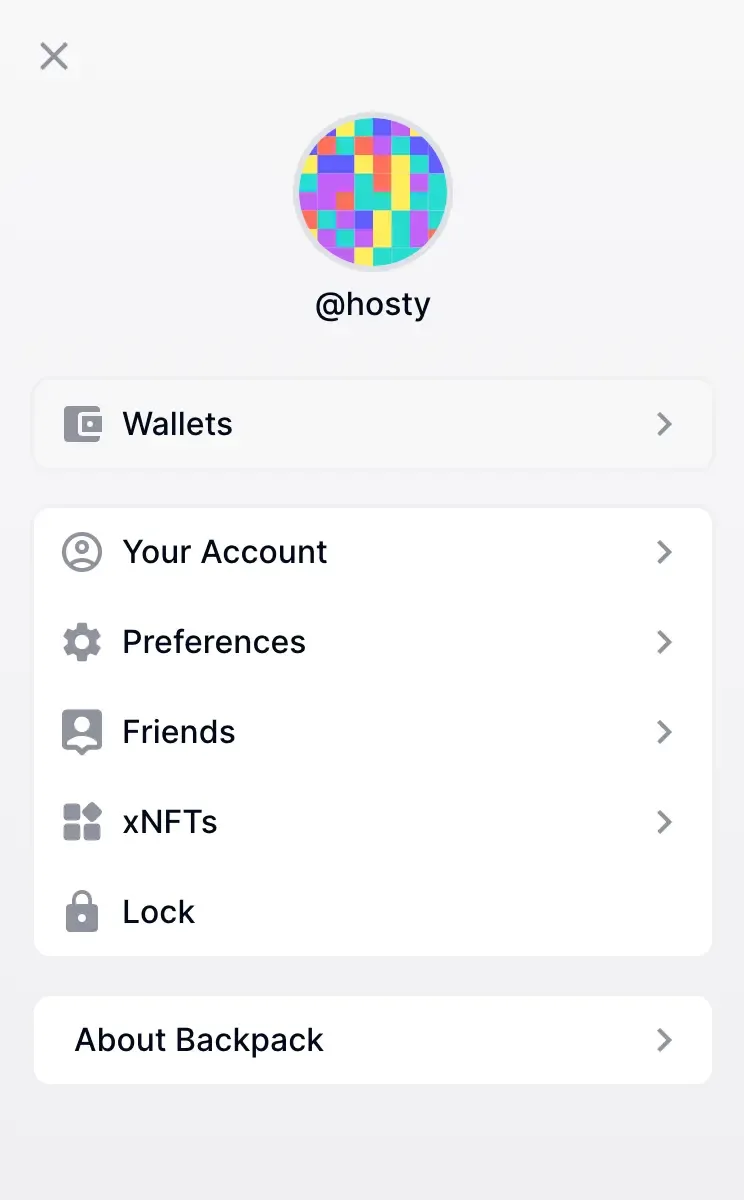
Task: Close the settings menu
Action: click(54, 56)
